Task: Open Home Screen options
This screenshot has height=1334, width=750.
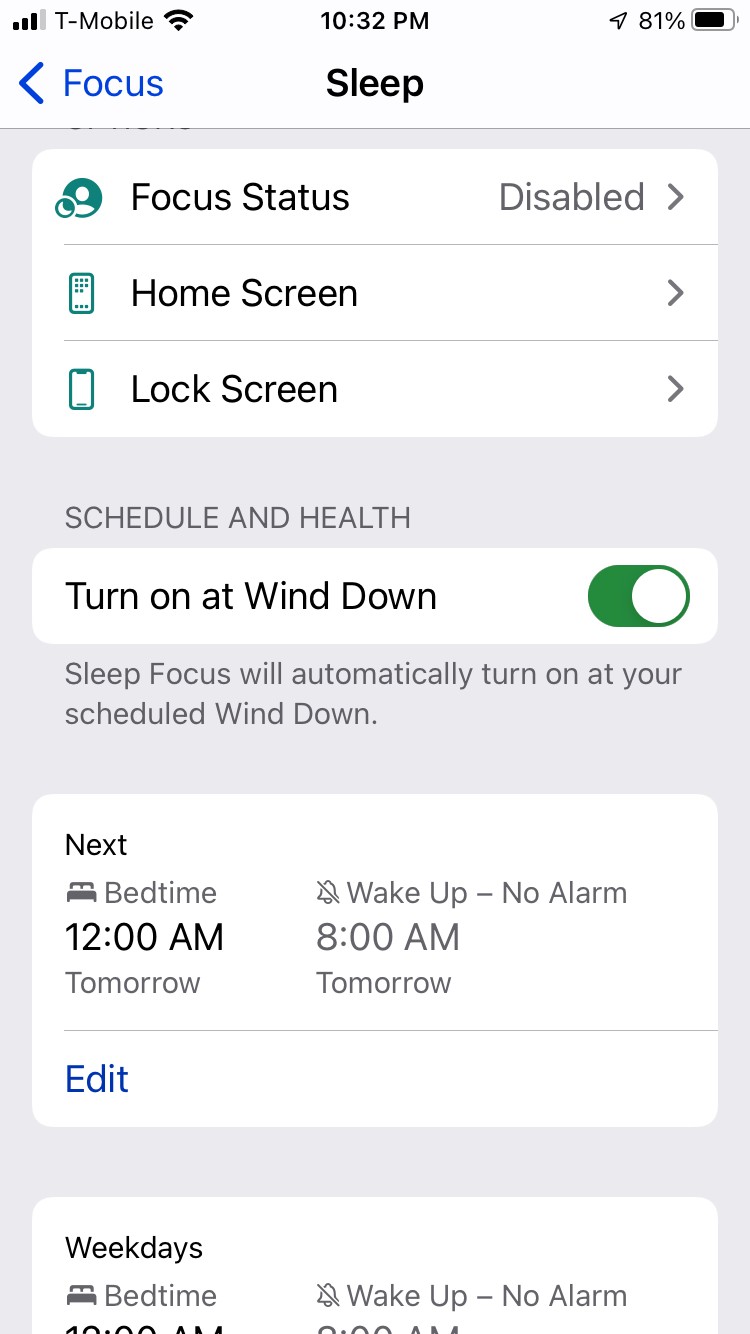Action: (x=375, y=293)
